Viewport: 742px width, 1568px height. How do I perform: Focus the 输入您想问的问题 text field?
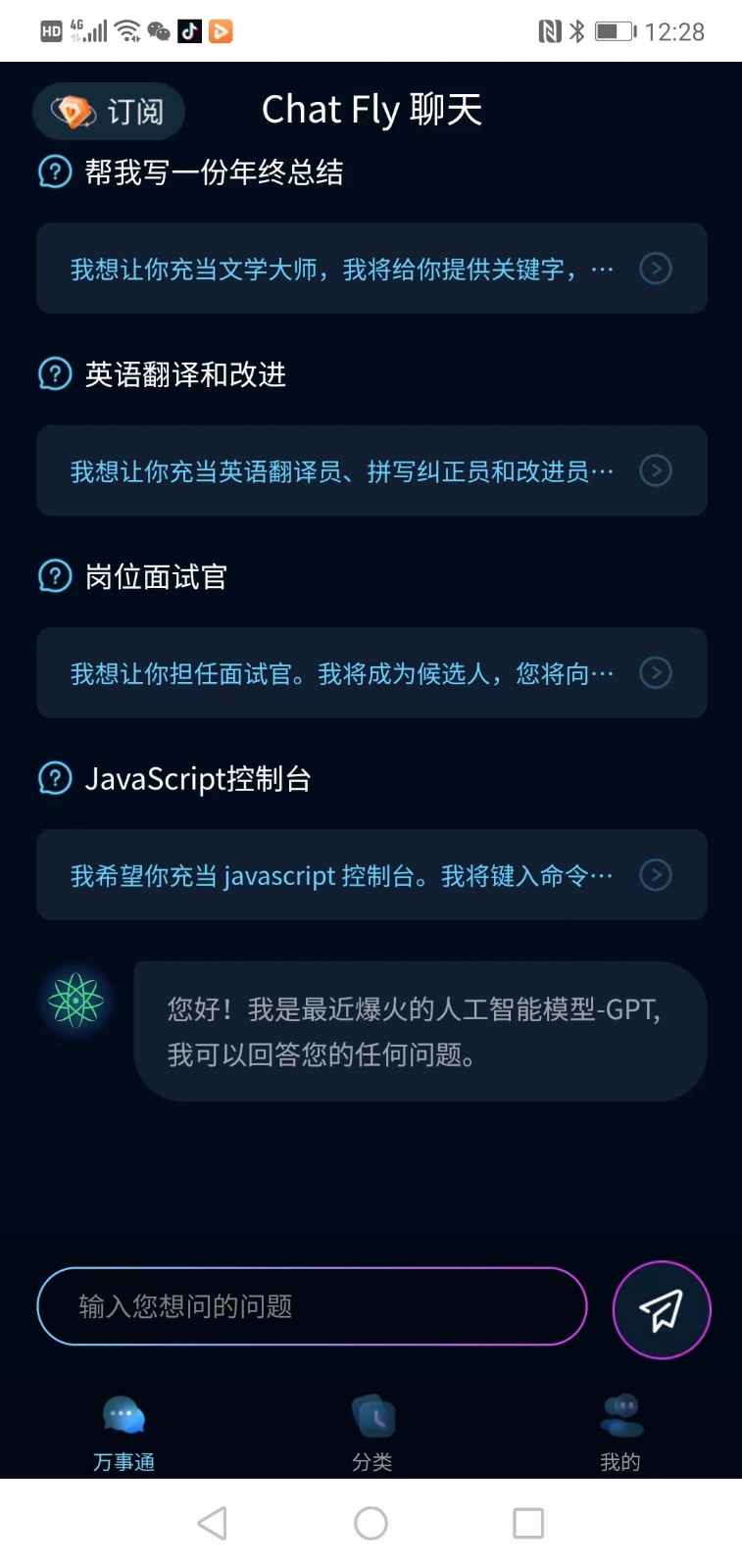pos(312,1306)
